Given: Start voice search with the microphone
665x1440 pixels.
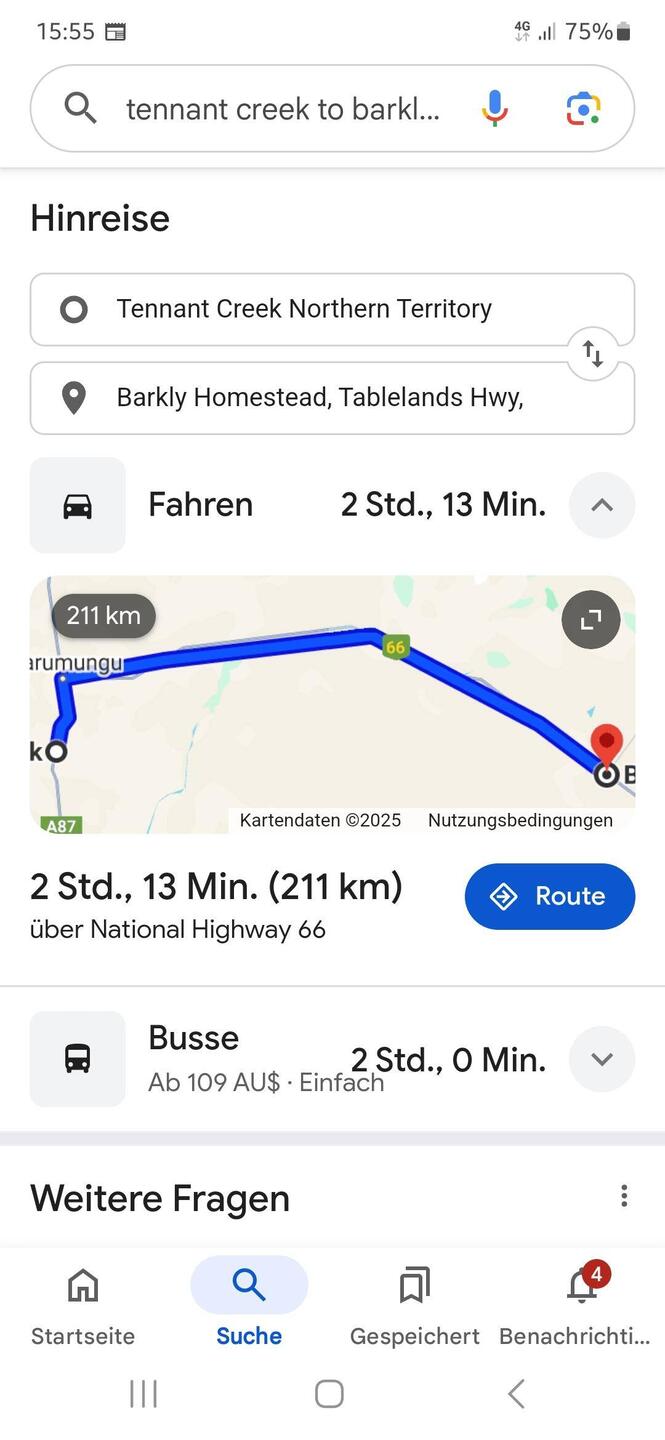Looking at the screenshot, I should tap(494, 108).
